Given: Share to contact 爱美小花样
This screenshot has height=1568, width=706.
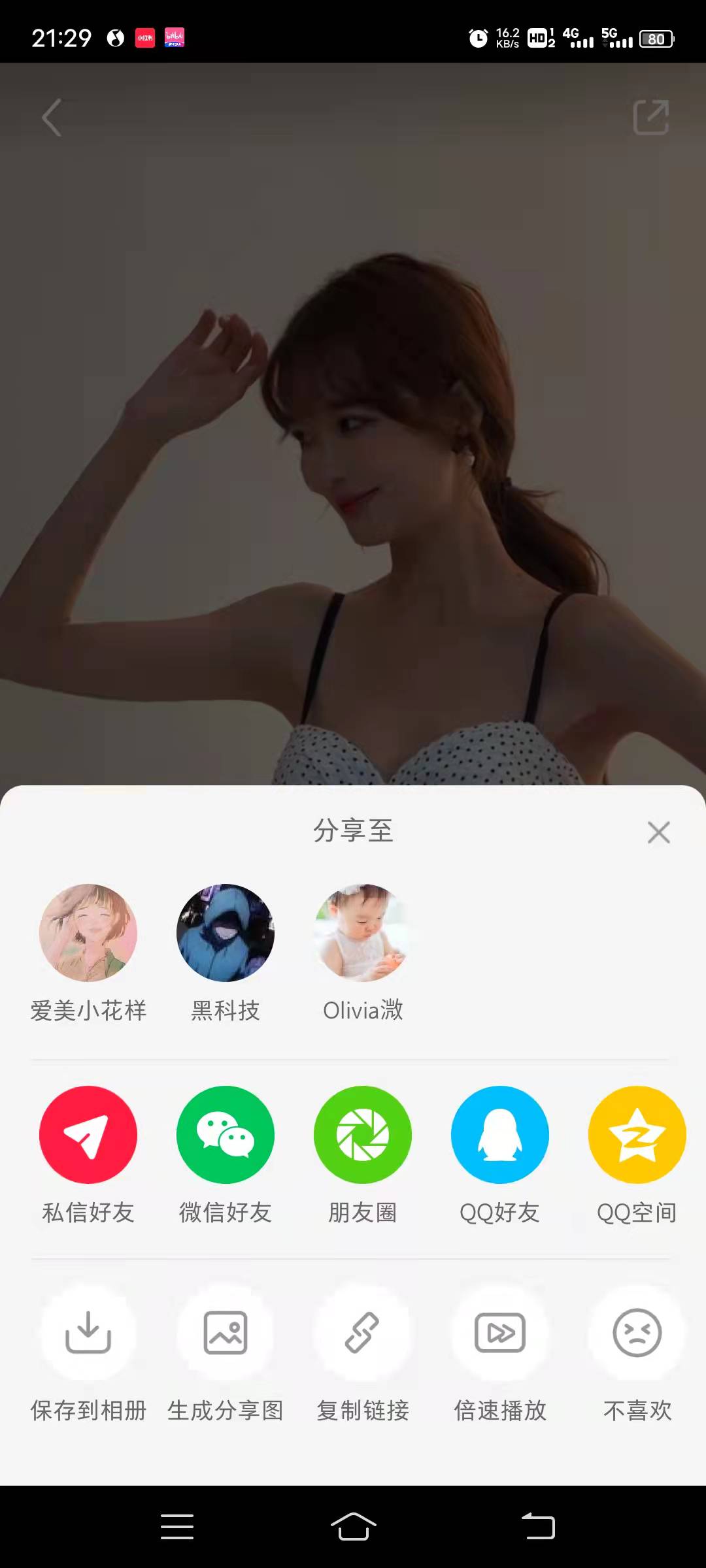Looking at the screenshot, I should (88, 933).
